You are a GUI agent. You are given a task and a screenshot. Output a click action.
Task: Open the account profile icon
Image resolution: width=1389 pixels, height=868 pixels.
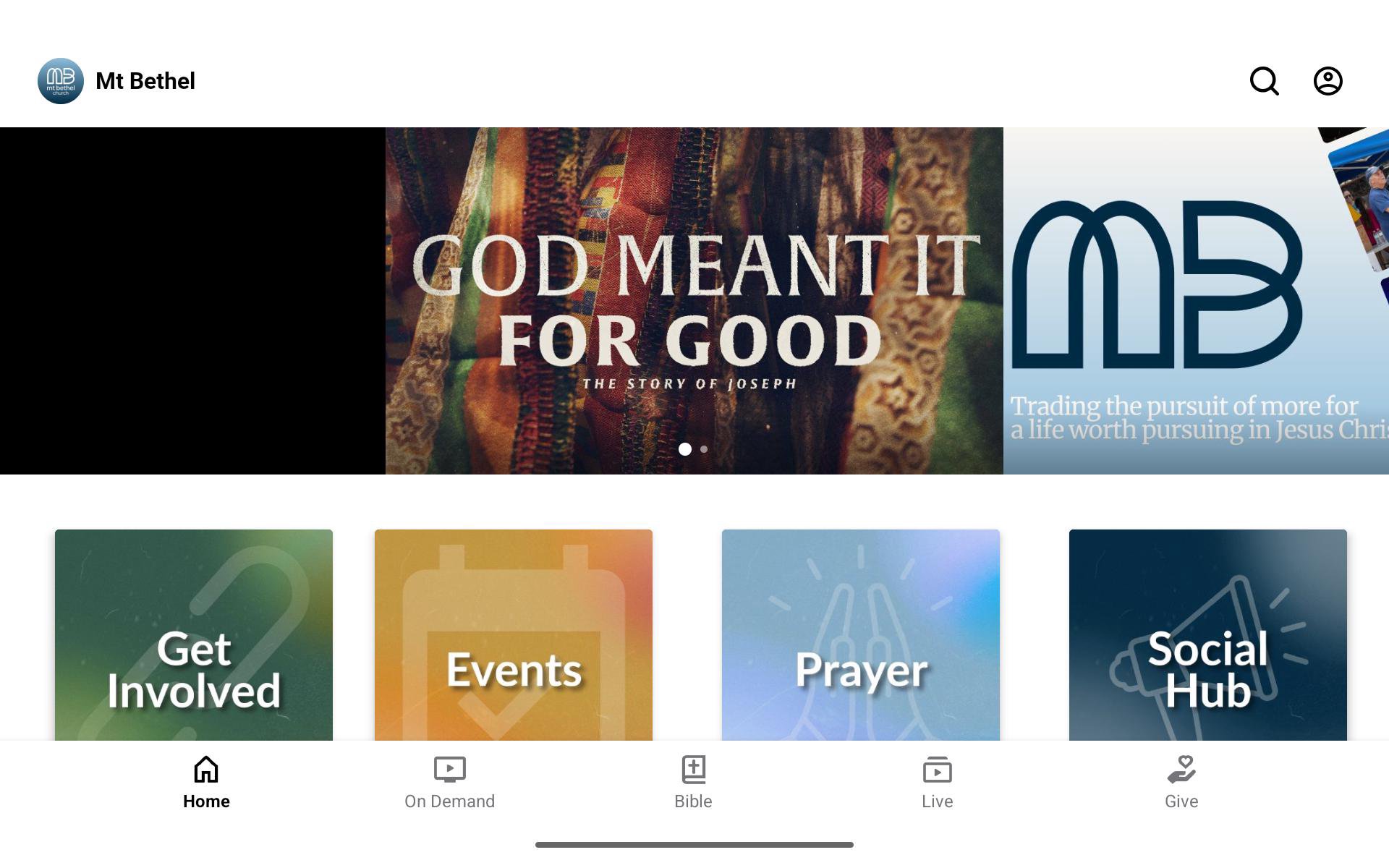coord(1328,81)
